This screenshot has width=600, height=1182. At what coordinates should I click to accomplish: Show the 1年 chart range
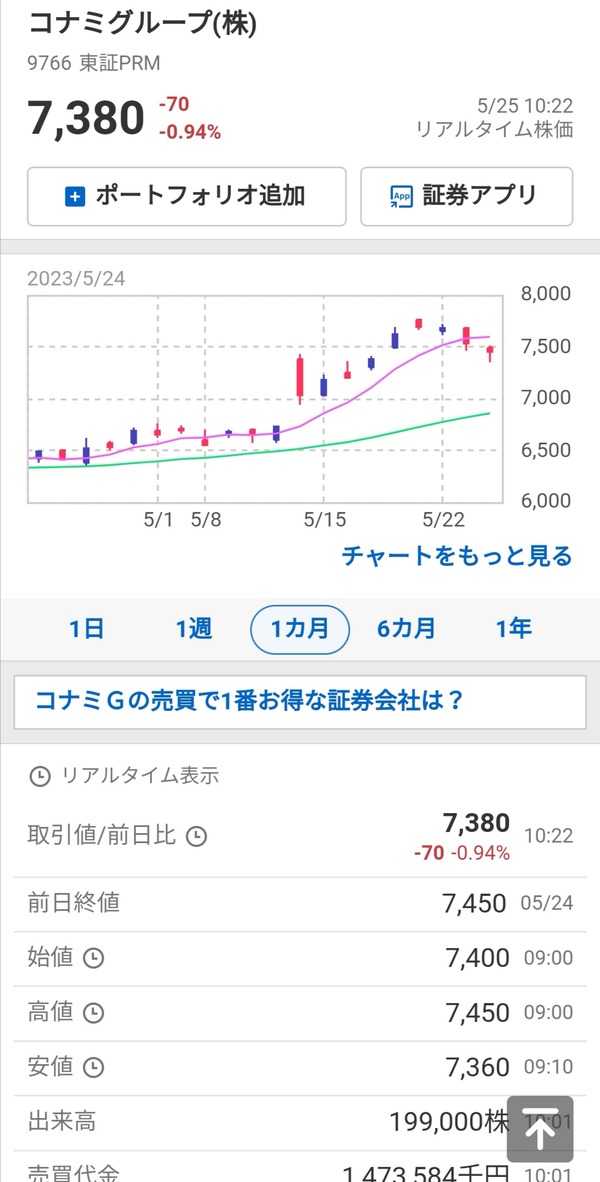(513, 629)
